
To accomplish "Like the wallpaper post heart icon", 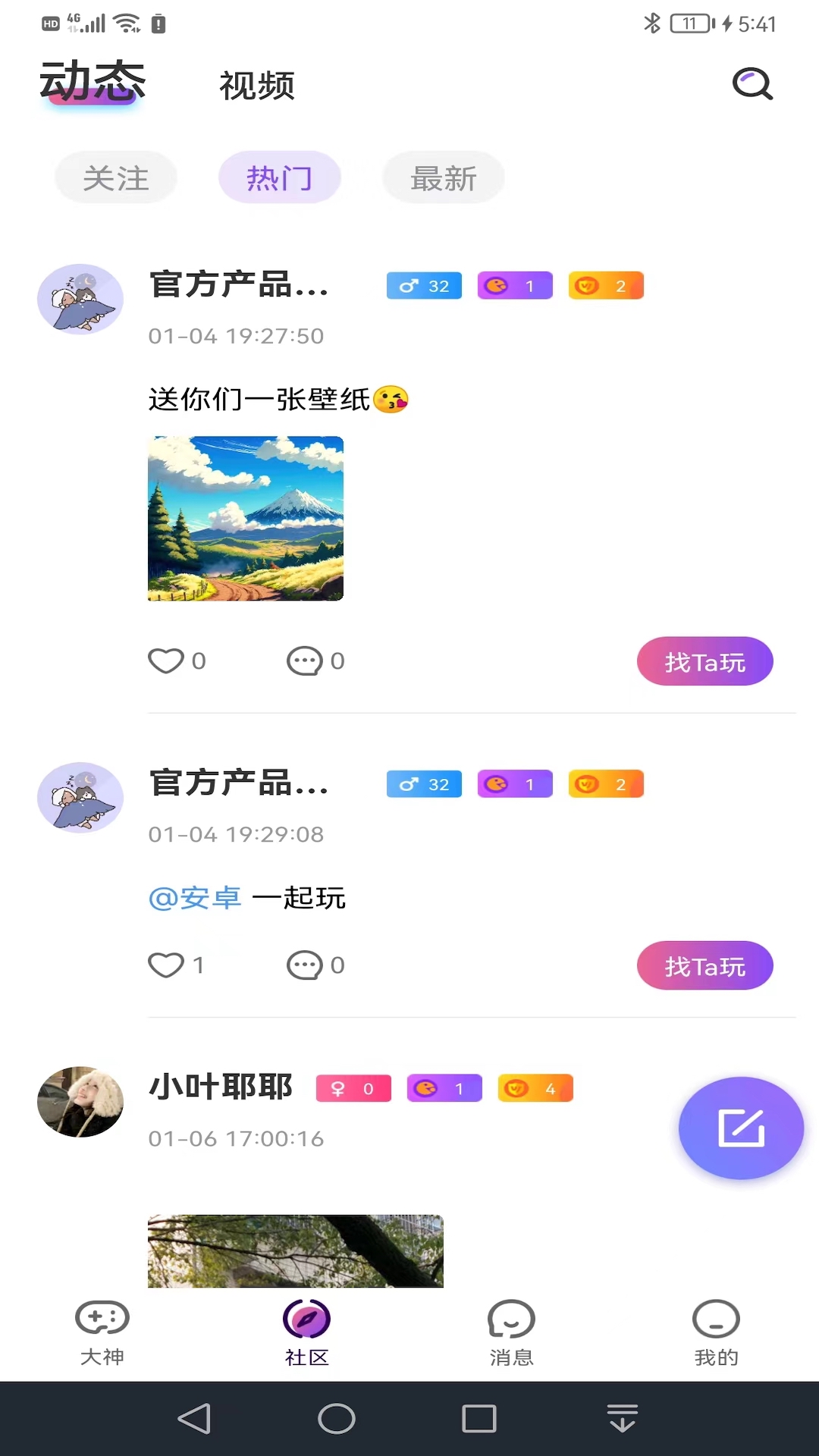I will (x=165, y=661).
